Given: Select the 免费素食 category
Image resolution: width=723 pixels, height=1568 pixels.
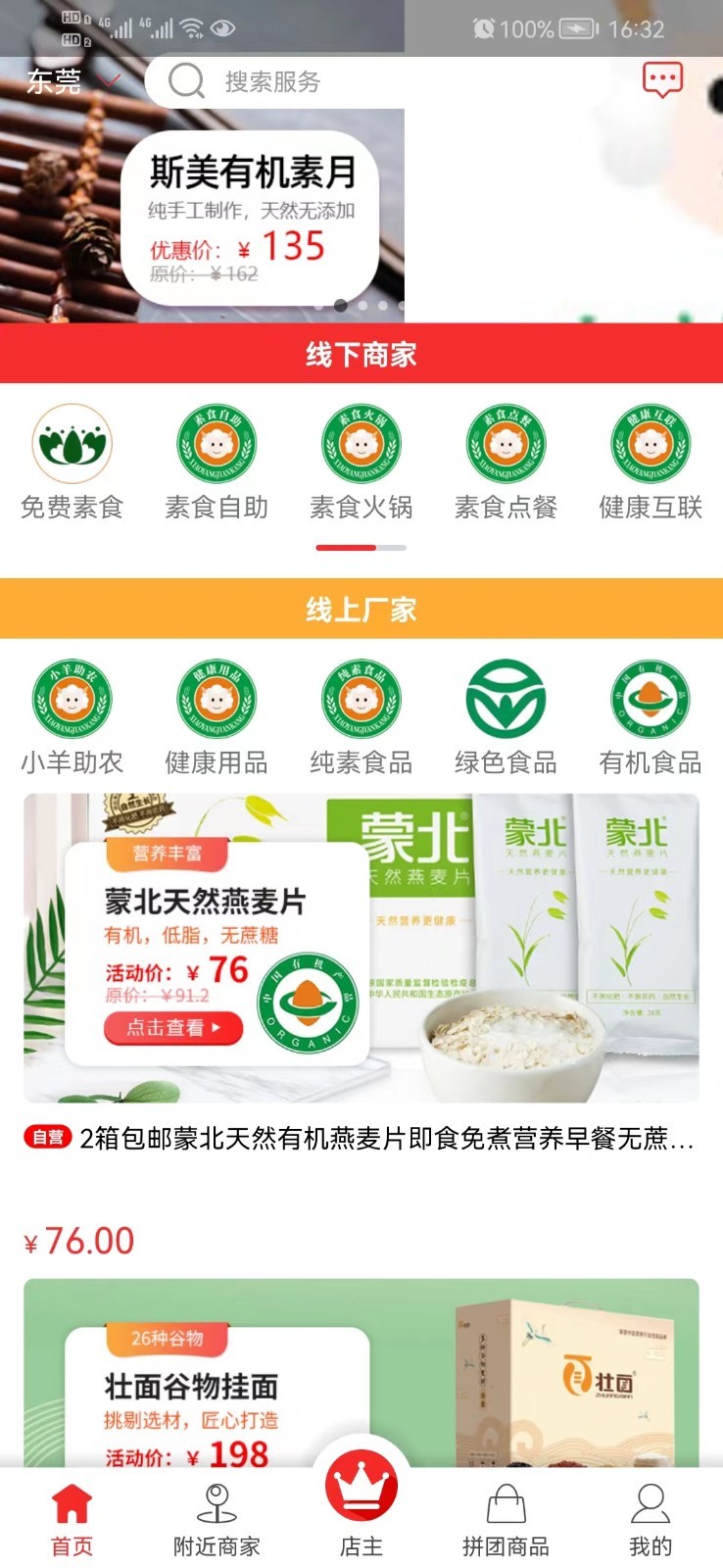Looking at the screenshot, I should click(x=72, y=463).
